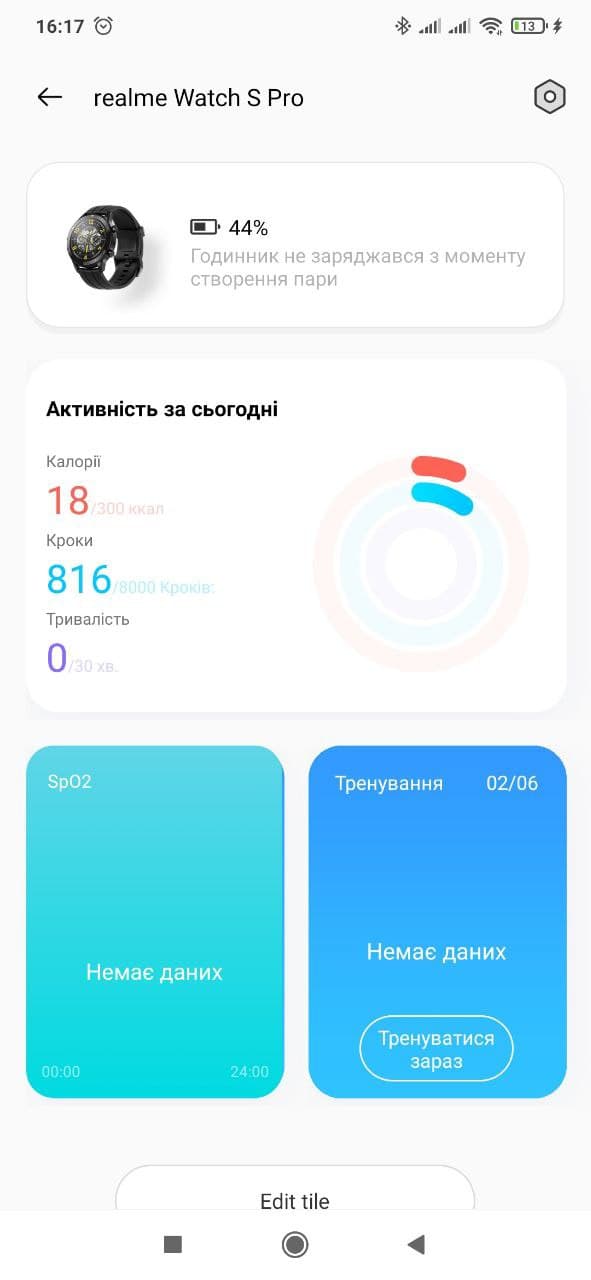Tap the Тренуватися зараз button
This screenshot has height=1280, width=591.
[436, 1049]
